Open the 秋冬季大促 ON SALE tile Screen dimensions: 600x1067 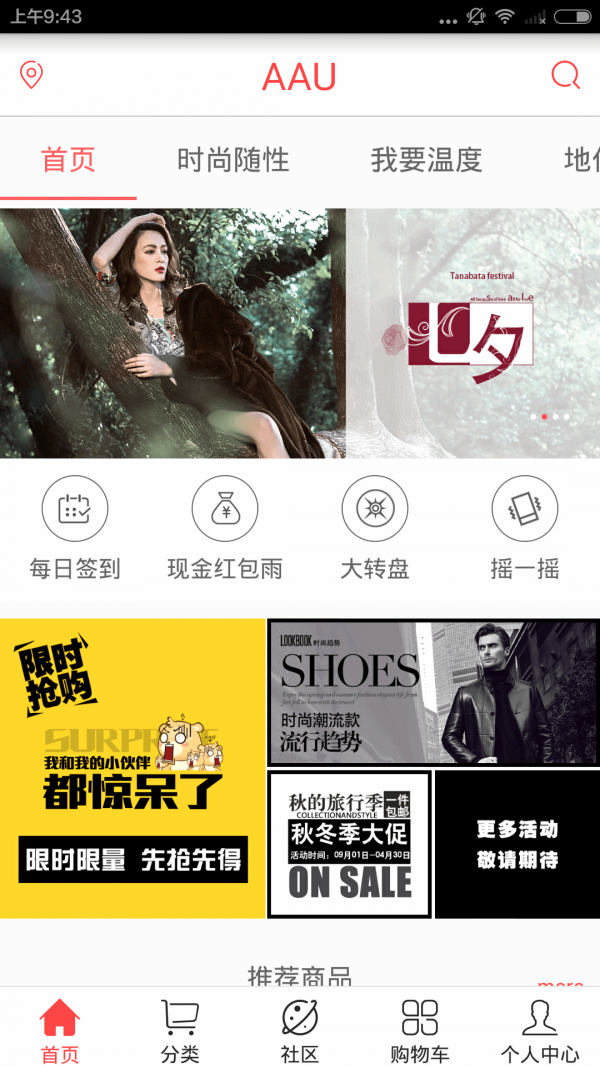(x=349, y=844)
